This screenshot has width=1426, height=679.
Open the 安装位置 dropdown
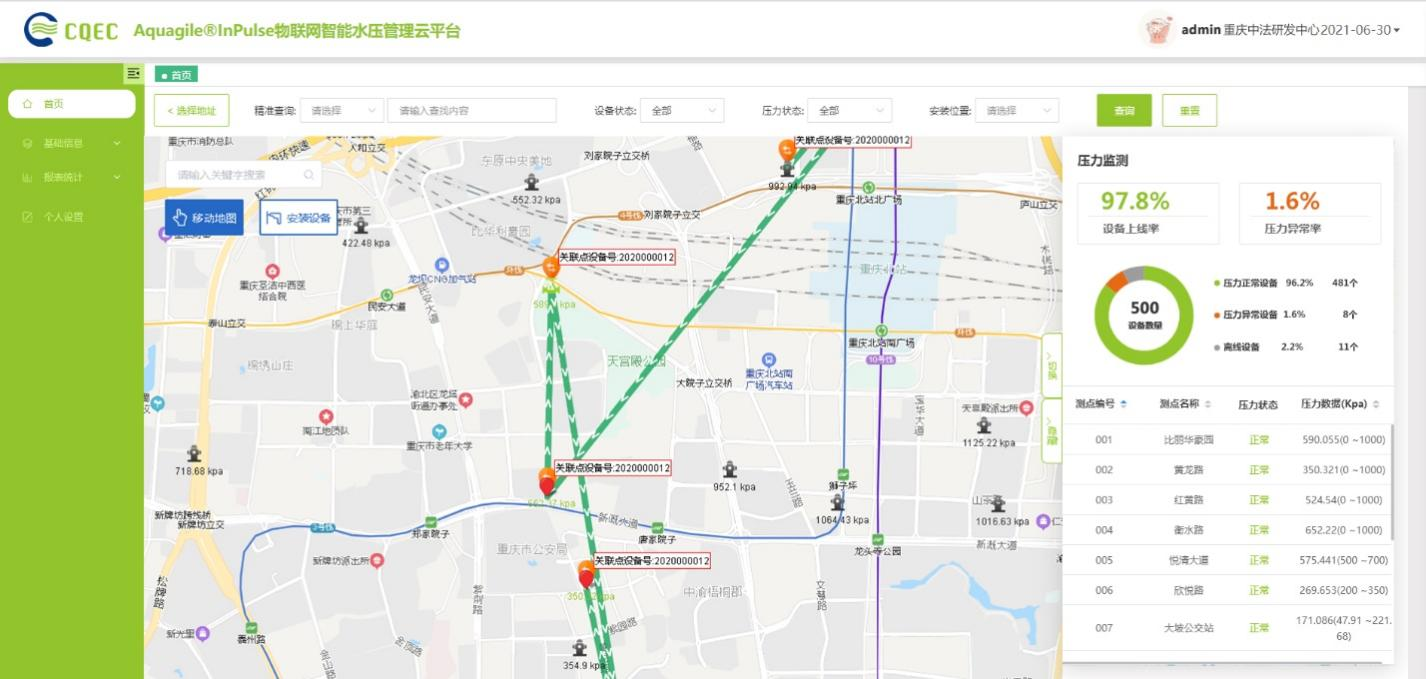pyautogui.click(x=1016, y=110)
